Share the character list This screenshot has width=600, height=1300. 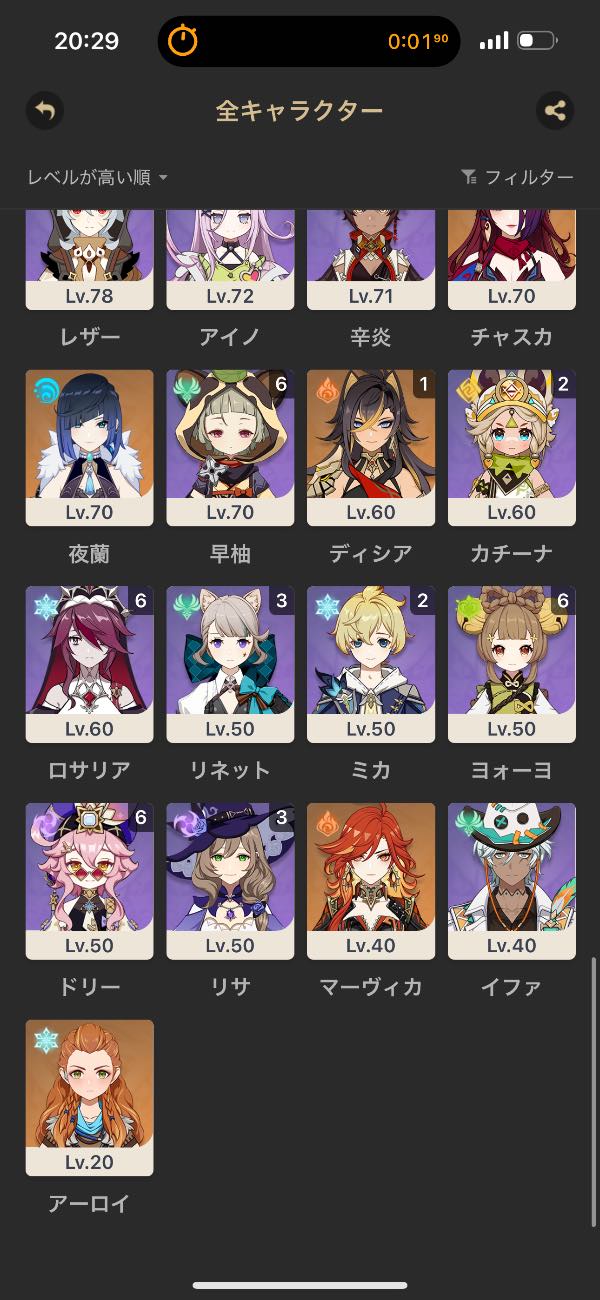click(555, 110)
